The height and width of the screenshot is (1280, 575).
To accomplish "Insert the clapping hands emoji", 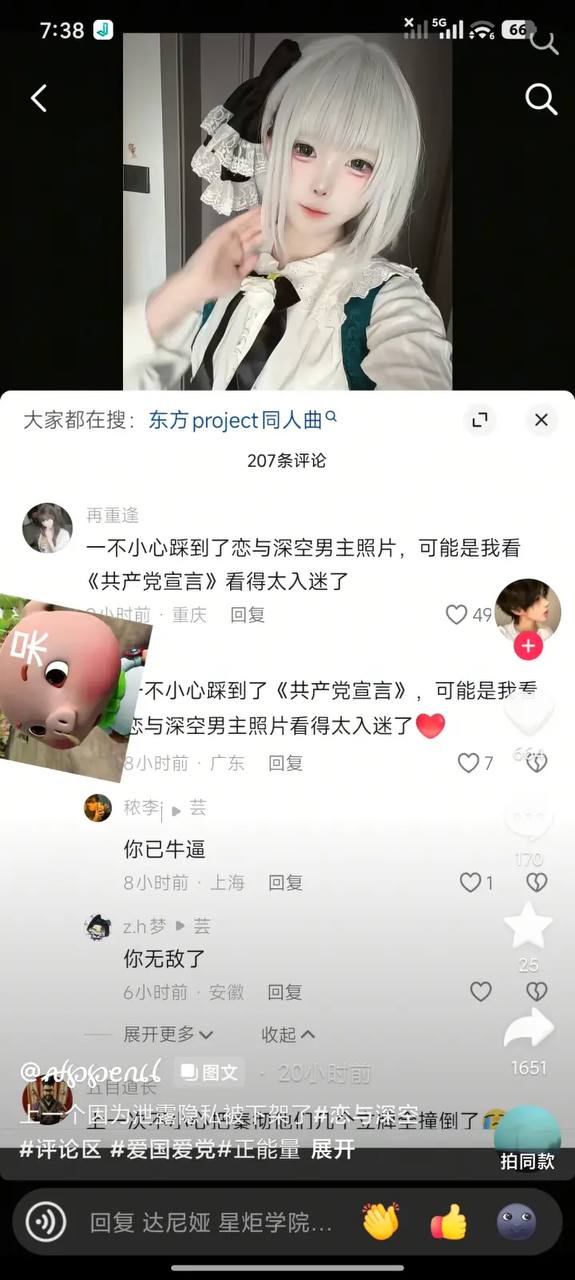I will click(x=381, y=1221).
